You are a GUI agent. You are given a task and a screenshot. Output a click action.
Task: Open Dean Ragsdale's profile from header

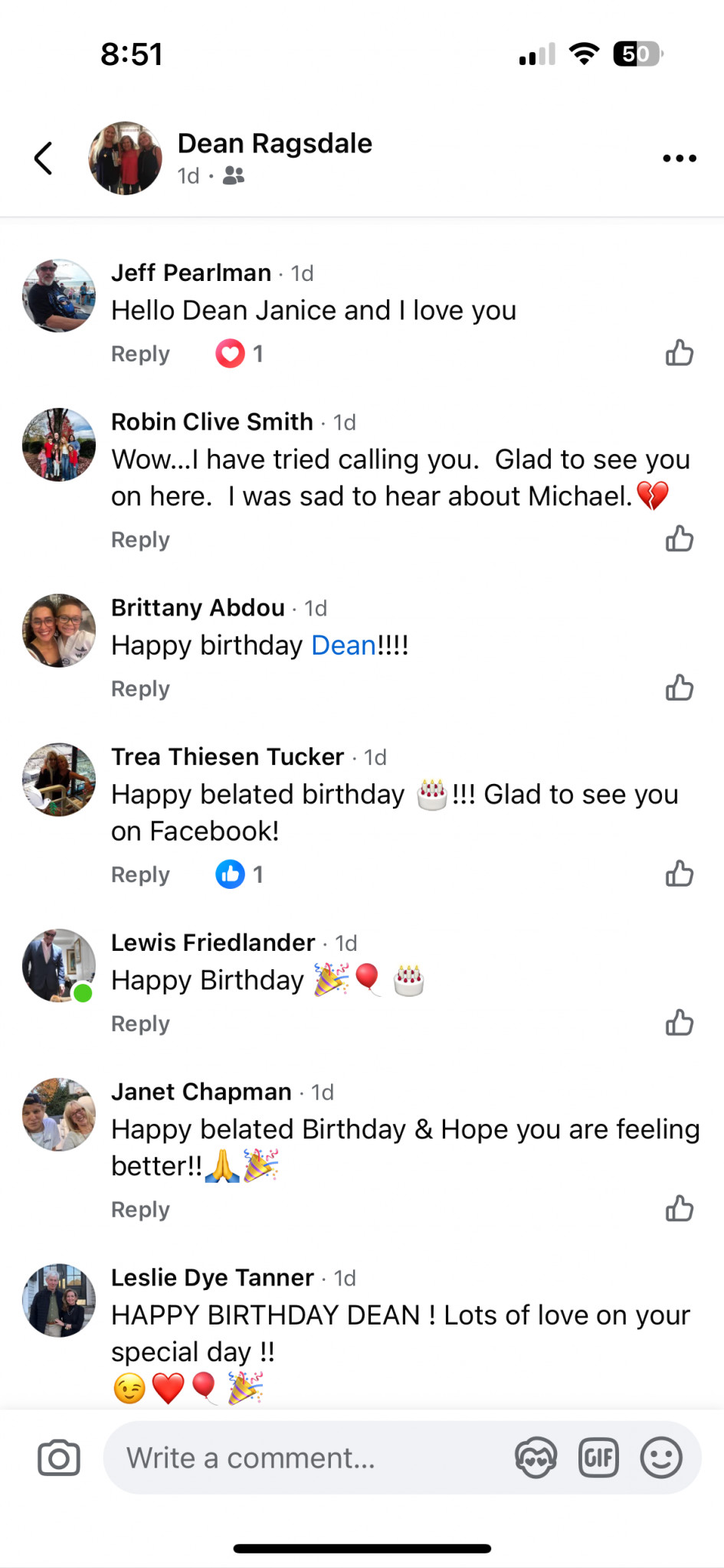pyautogui.click(x=274, y=144)
